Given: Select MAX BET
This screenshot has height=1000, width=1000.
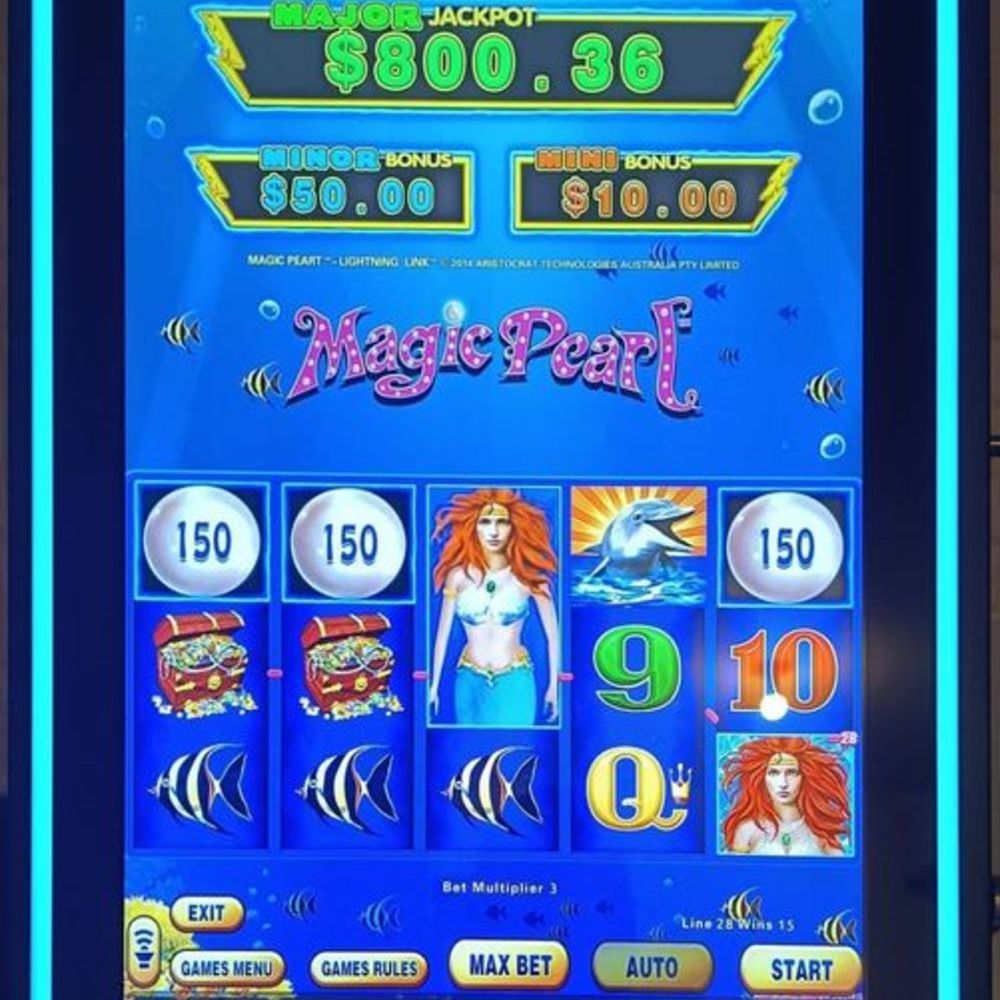Looking at the screenshot, I should pos(511,965).
